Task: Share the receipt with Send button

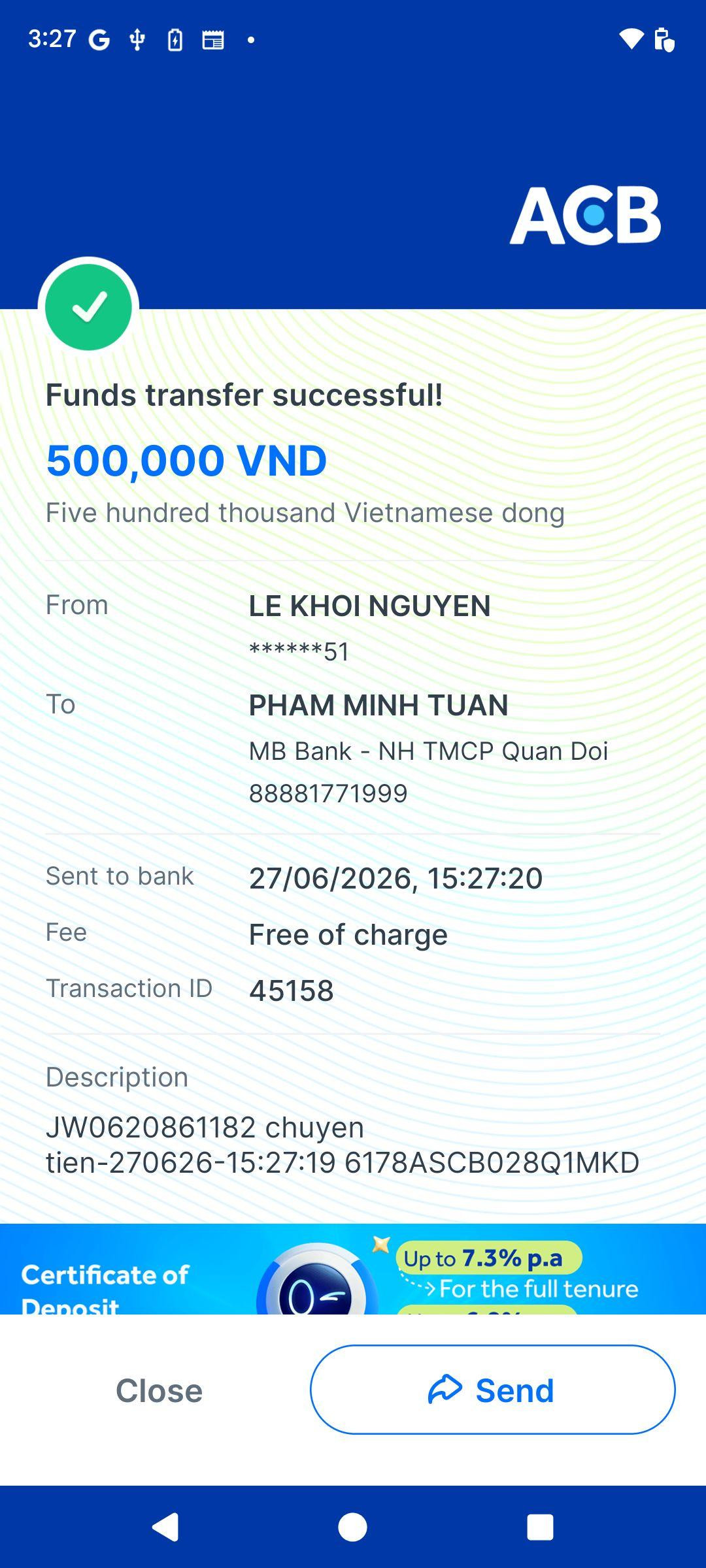Action: (492, 1390)
